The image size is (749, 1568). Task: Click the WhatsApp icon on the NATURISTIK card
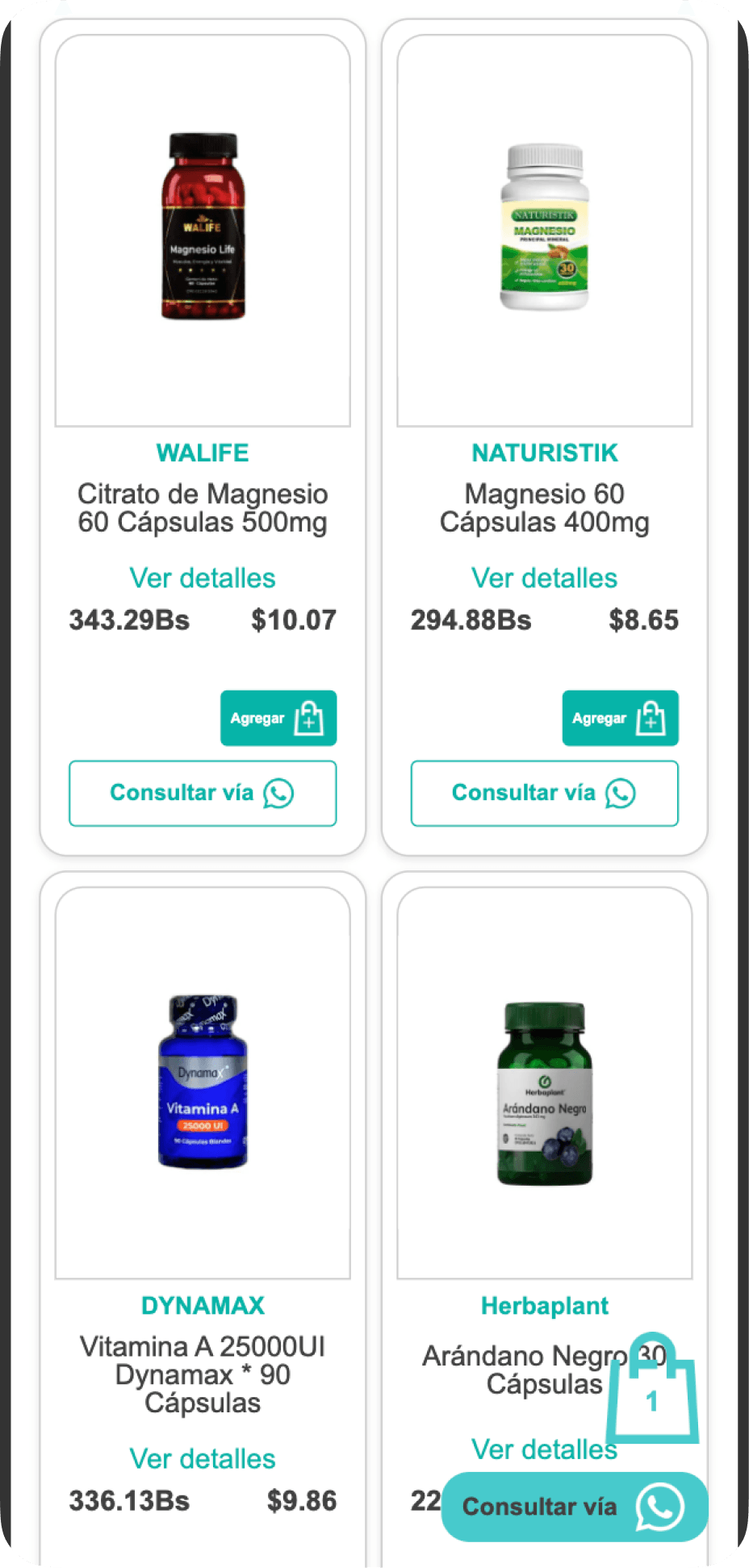(619, 793)
